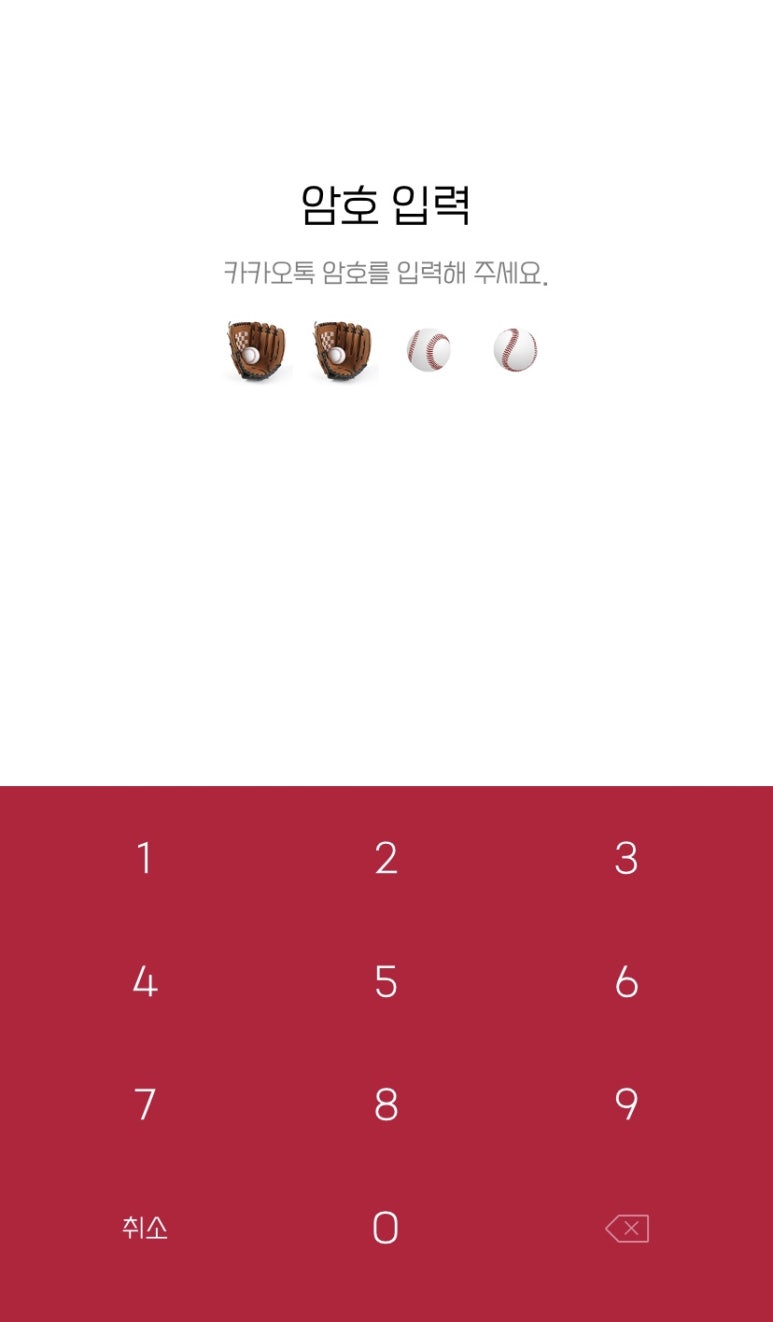
Task: Enter digit 9 on the keypad
Action: pyautogui.click(x=626, y=1105)
